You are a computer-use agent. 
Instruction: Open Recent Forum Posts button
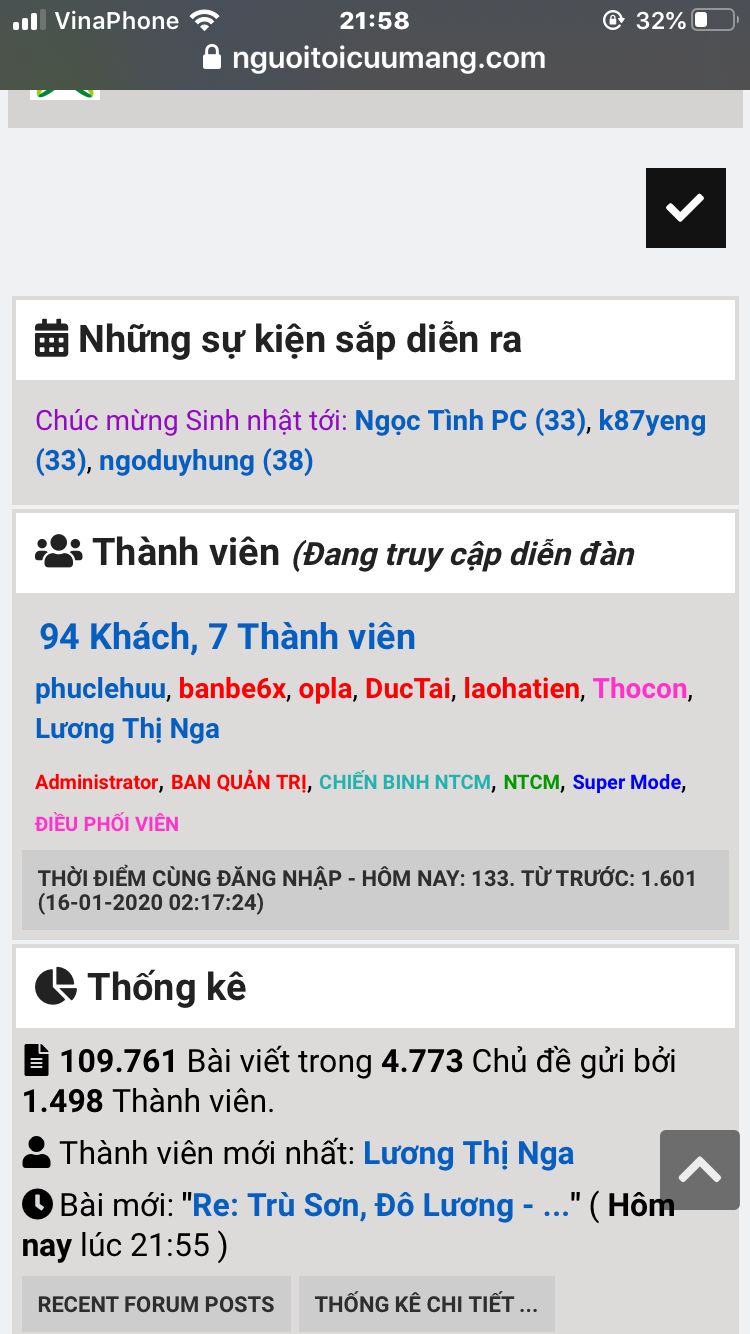click(156, 1304)
